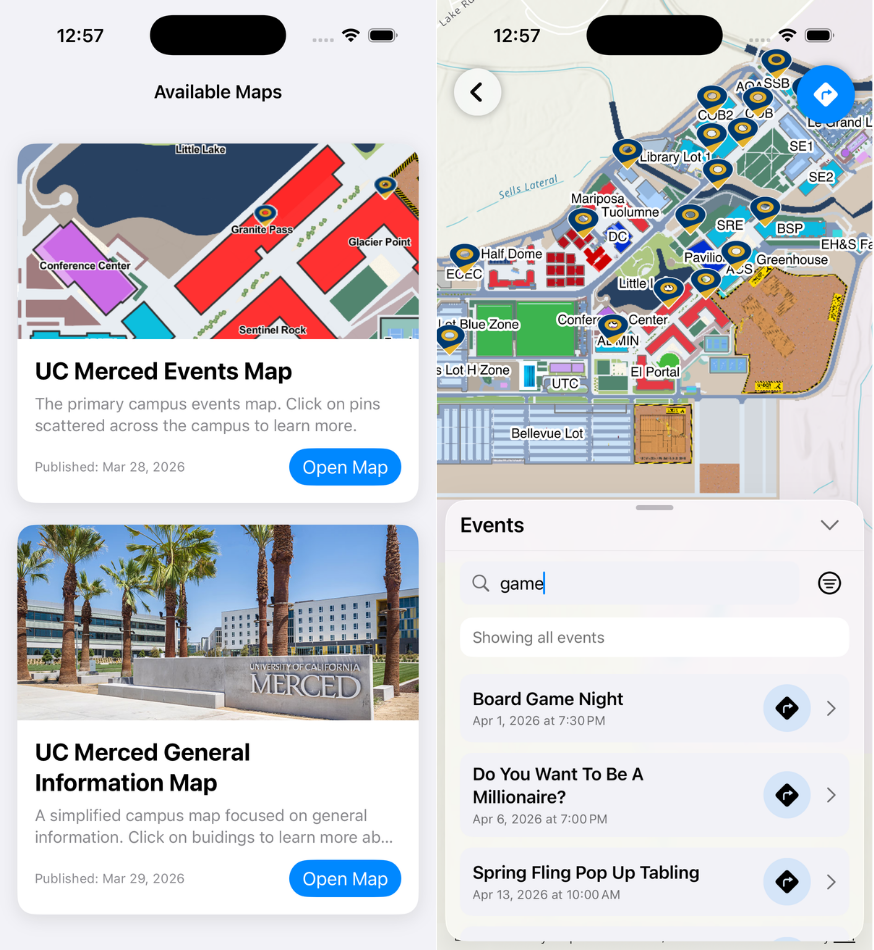Tap the 'Showing all events' chip

tap(654, 637)
